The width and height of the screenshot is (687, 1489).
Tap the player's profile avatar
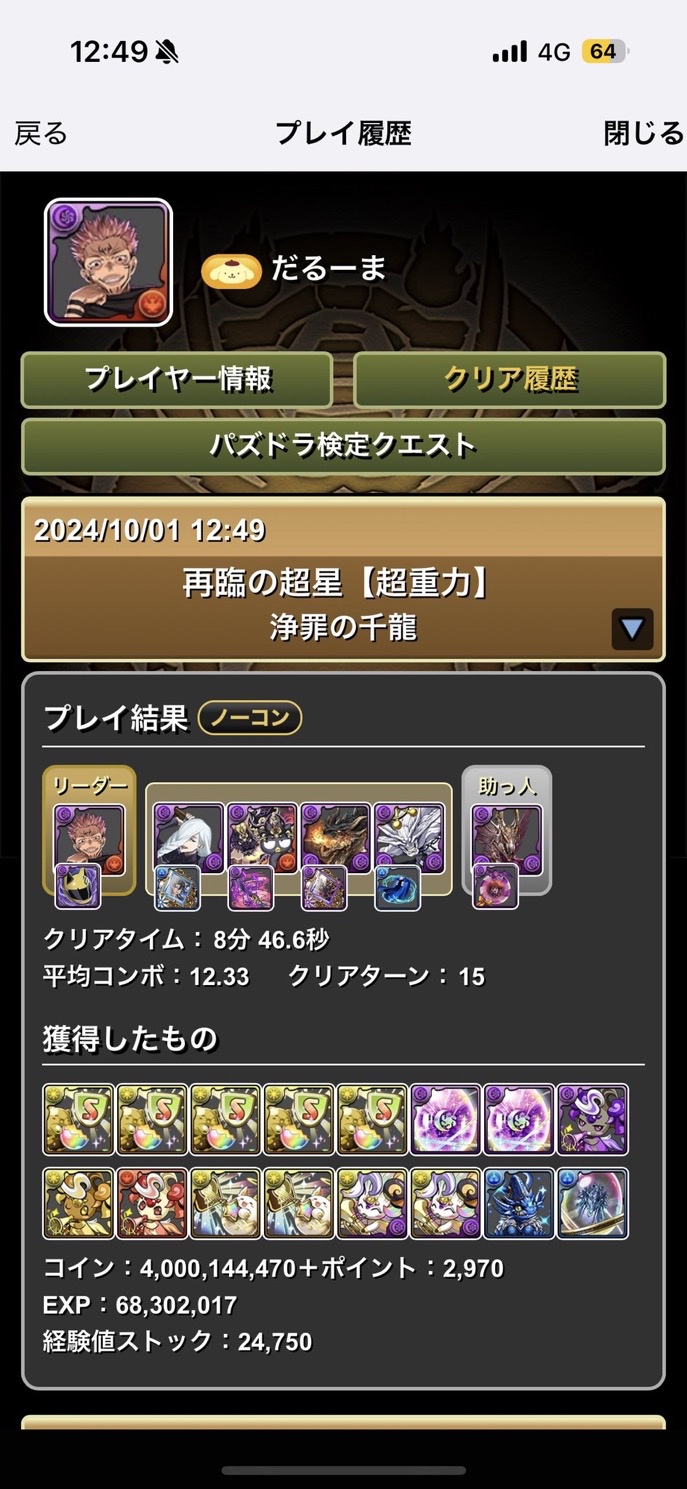(x=108, y=262)
